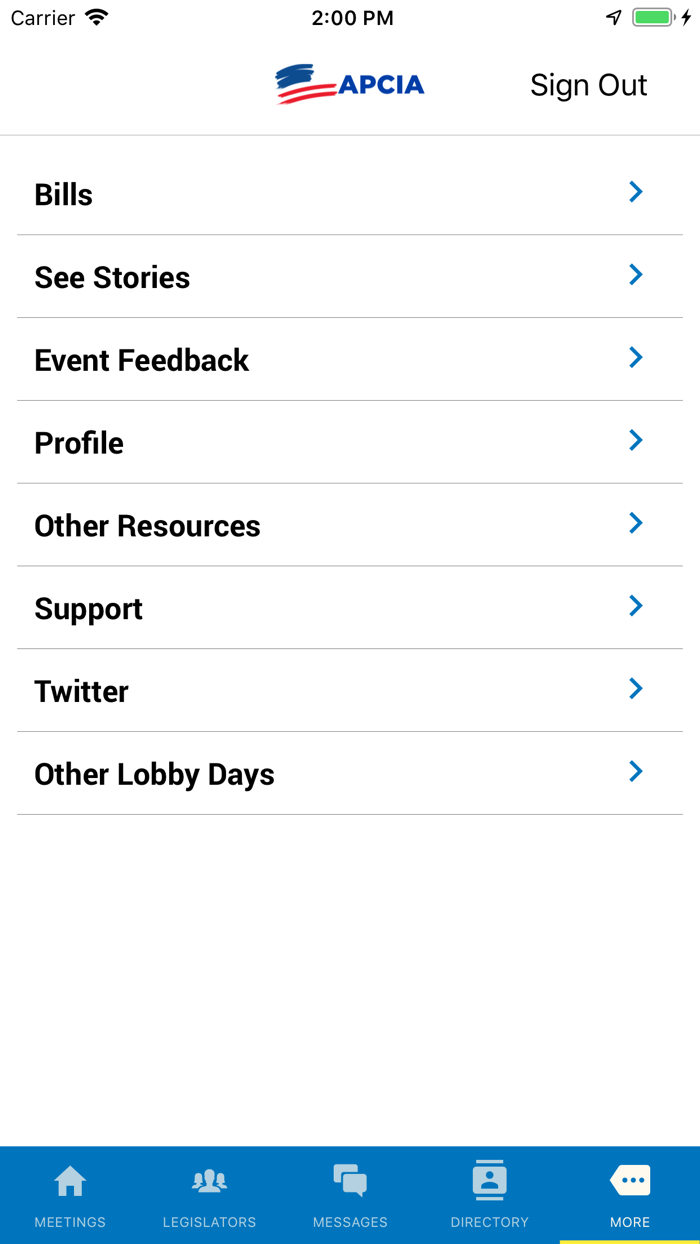Image resolution: width=700 pixels, height=1244 pixels.
Task: Tap Sign Out in the header
Action: (588, 86)
